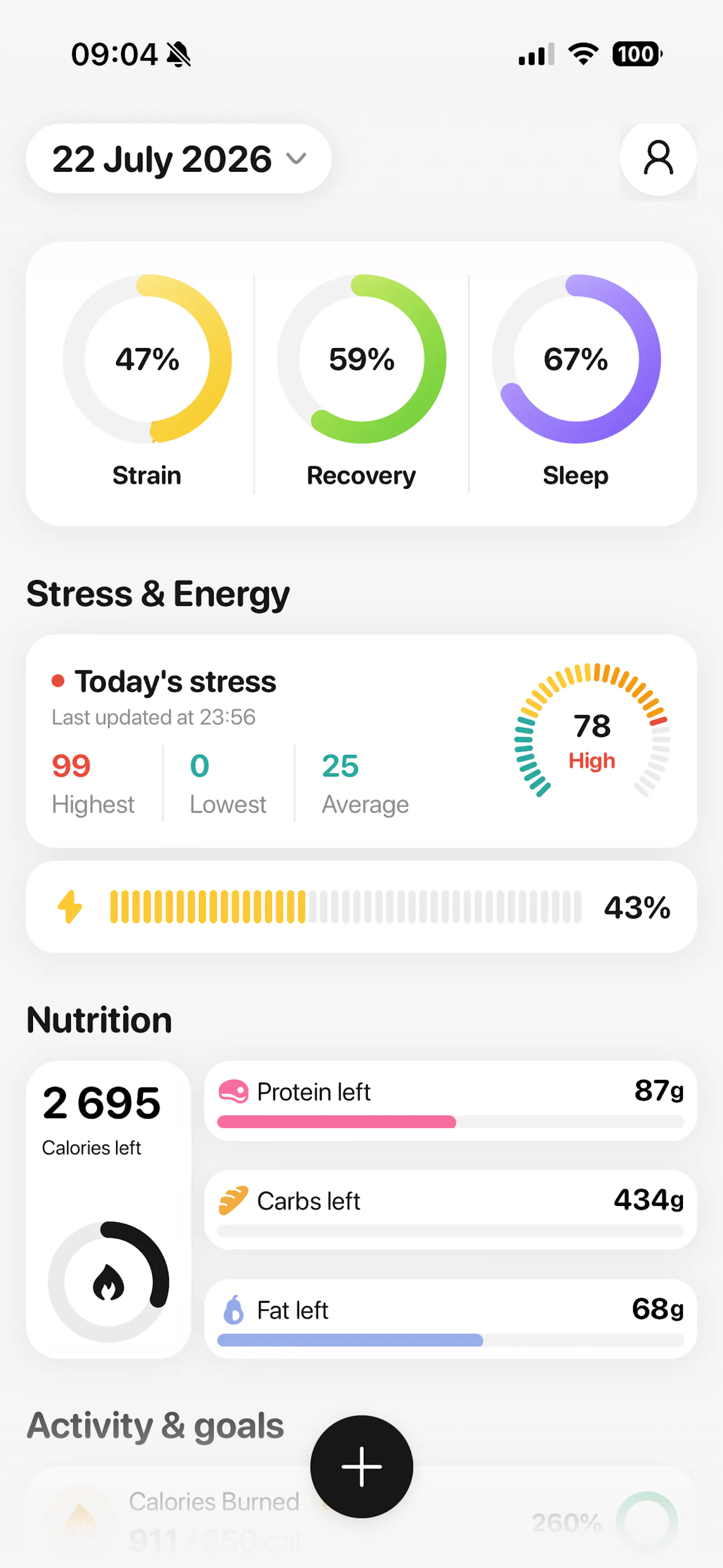Open the Protein left card
The width and height of the screenshot is (723, 1568).
(451, 1101)
